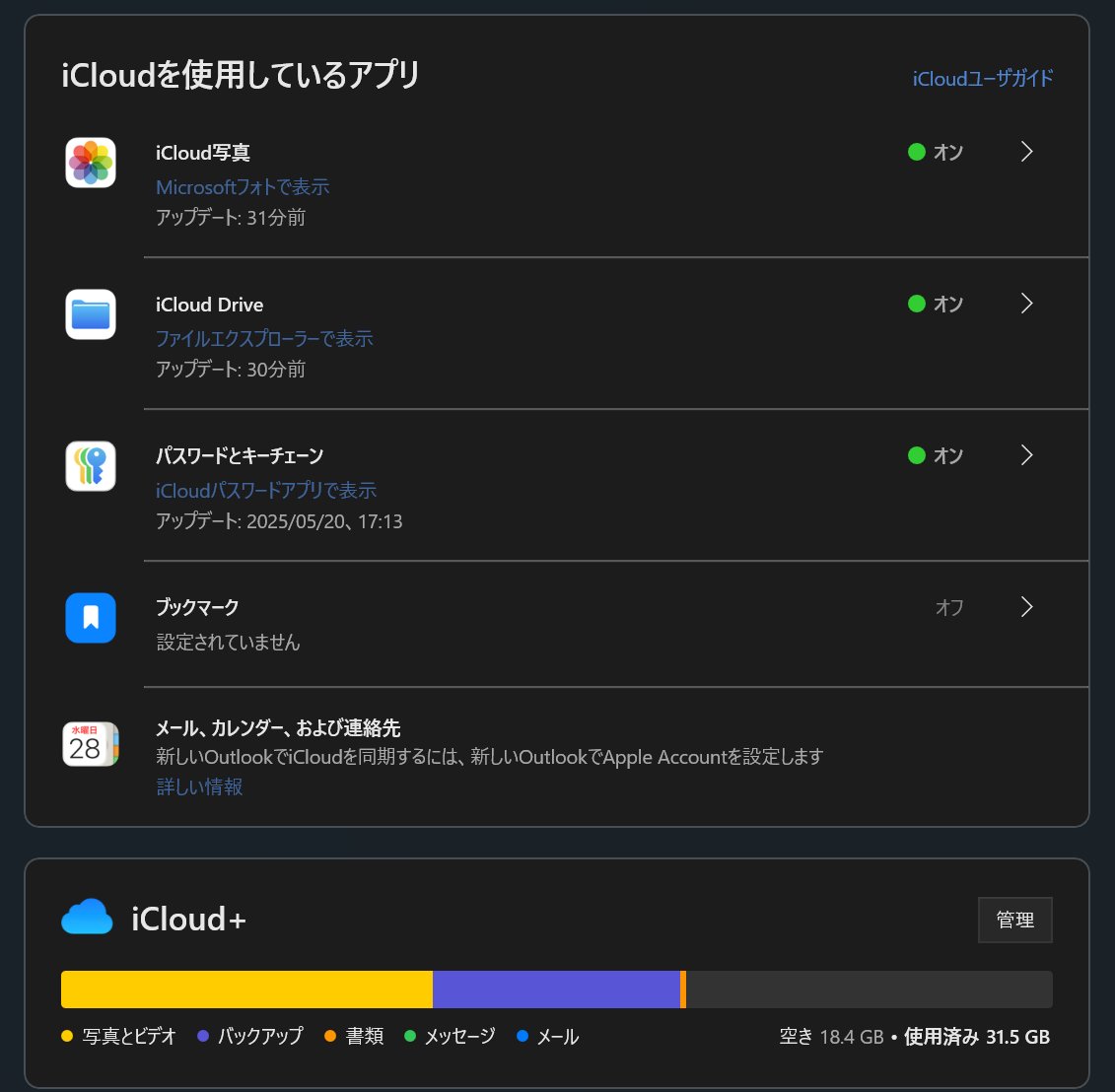Open the iCloudユーザガイド link

tap(982, 79)
